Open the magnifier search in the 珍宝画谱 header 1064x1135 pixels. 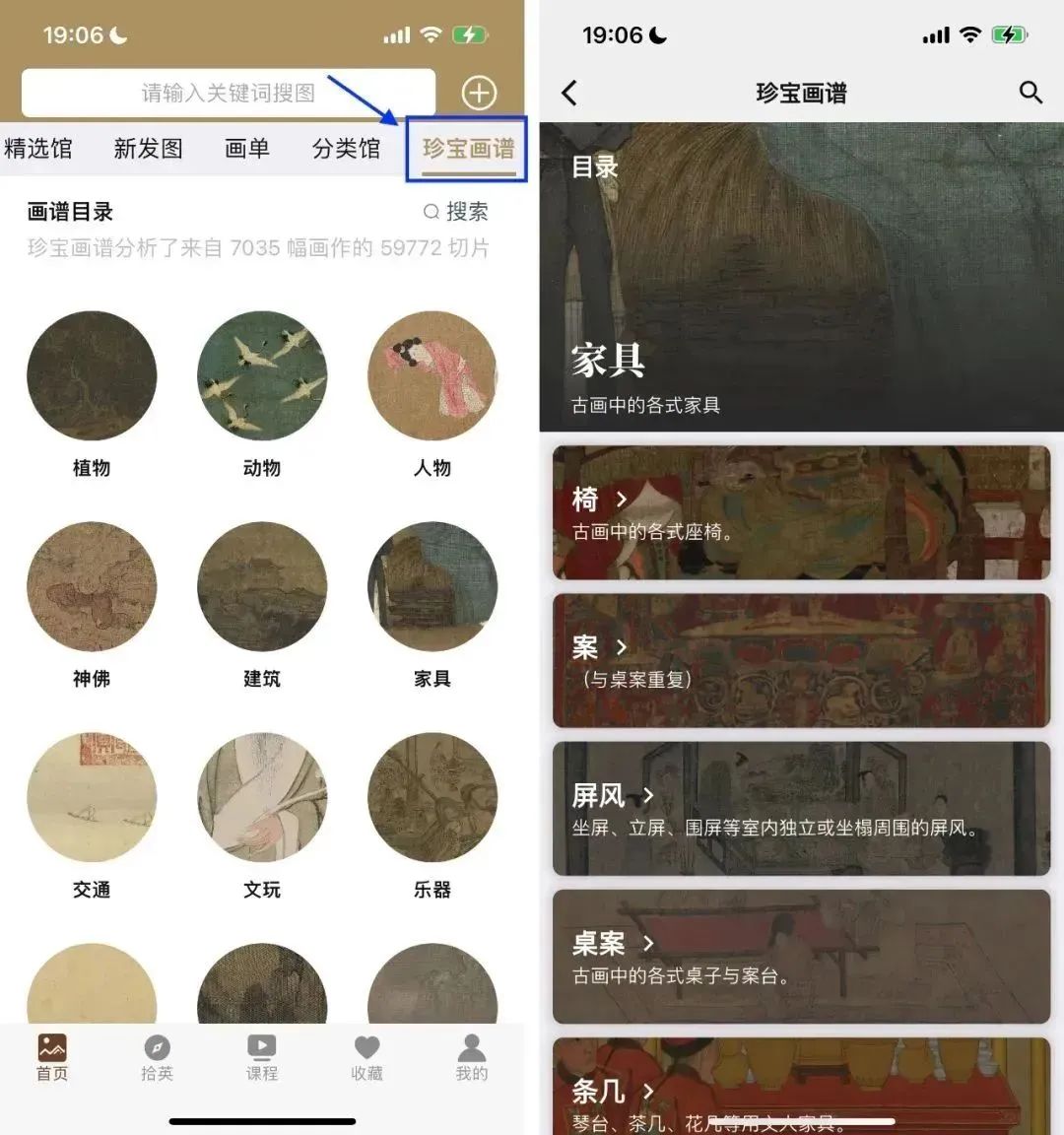1031,93
